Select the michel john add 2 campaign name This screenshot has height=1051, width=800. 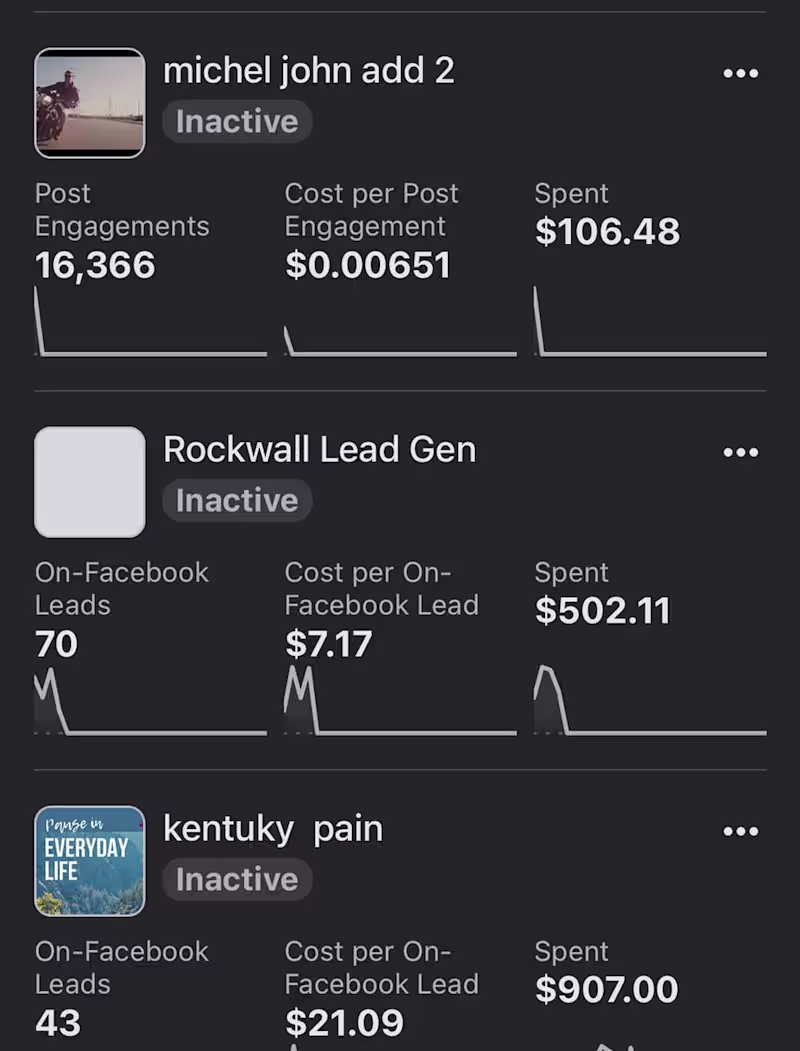pos(310,70)
